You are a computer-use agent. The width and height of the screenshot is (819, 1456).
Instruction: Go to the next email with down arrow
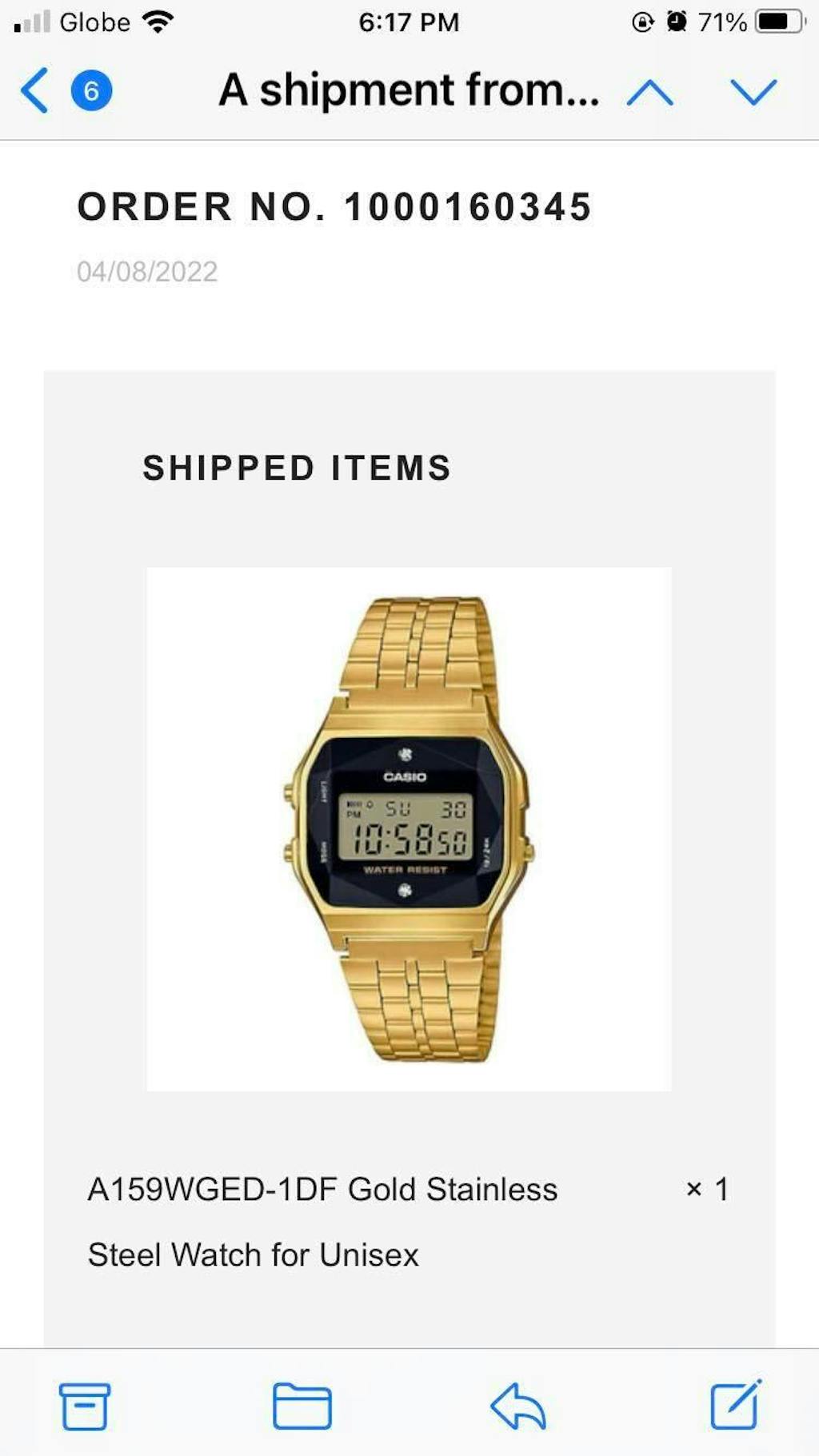click(753, 93)
